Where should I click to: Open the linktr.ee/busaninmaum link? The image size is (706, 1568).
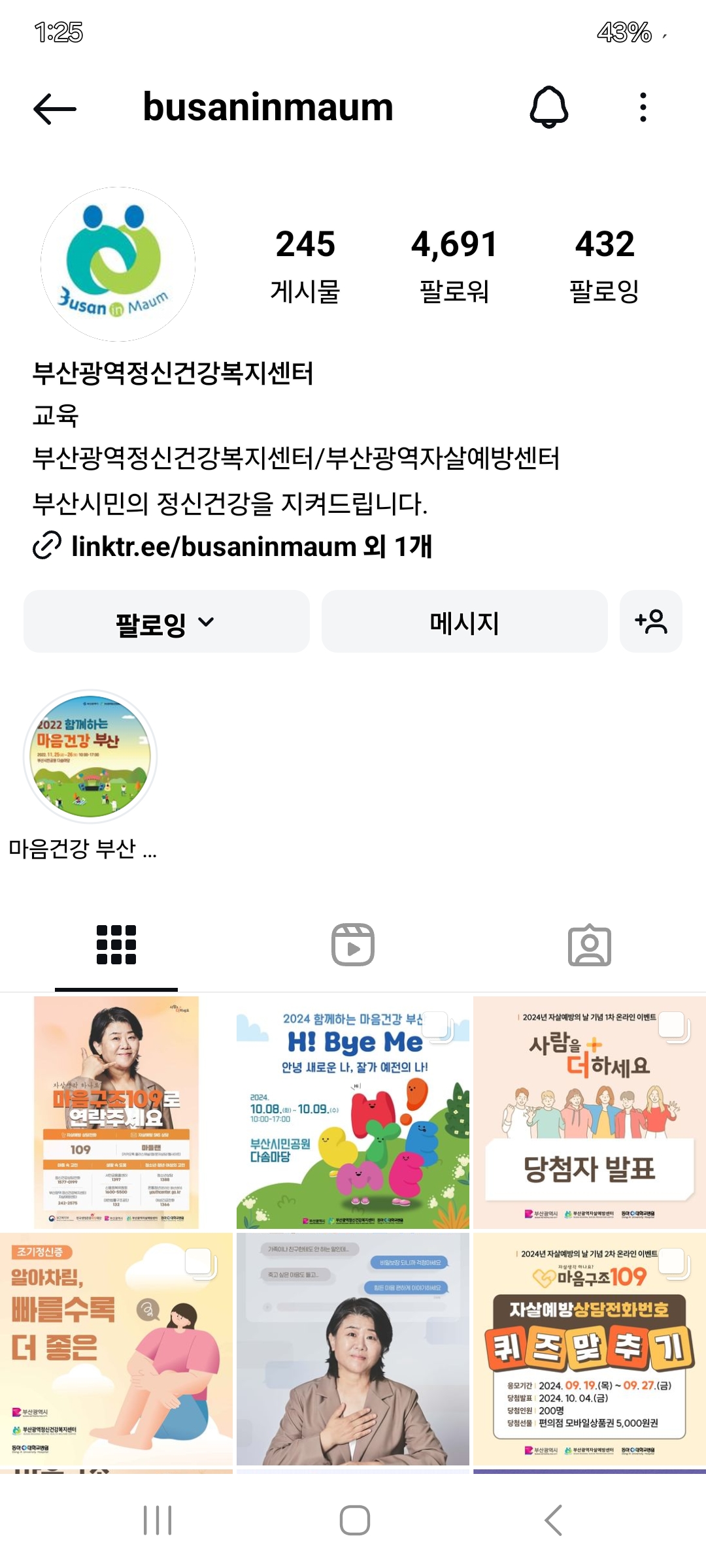coord(252,546)
